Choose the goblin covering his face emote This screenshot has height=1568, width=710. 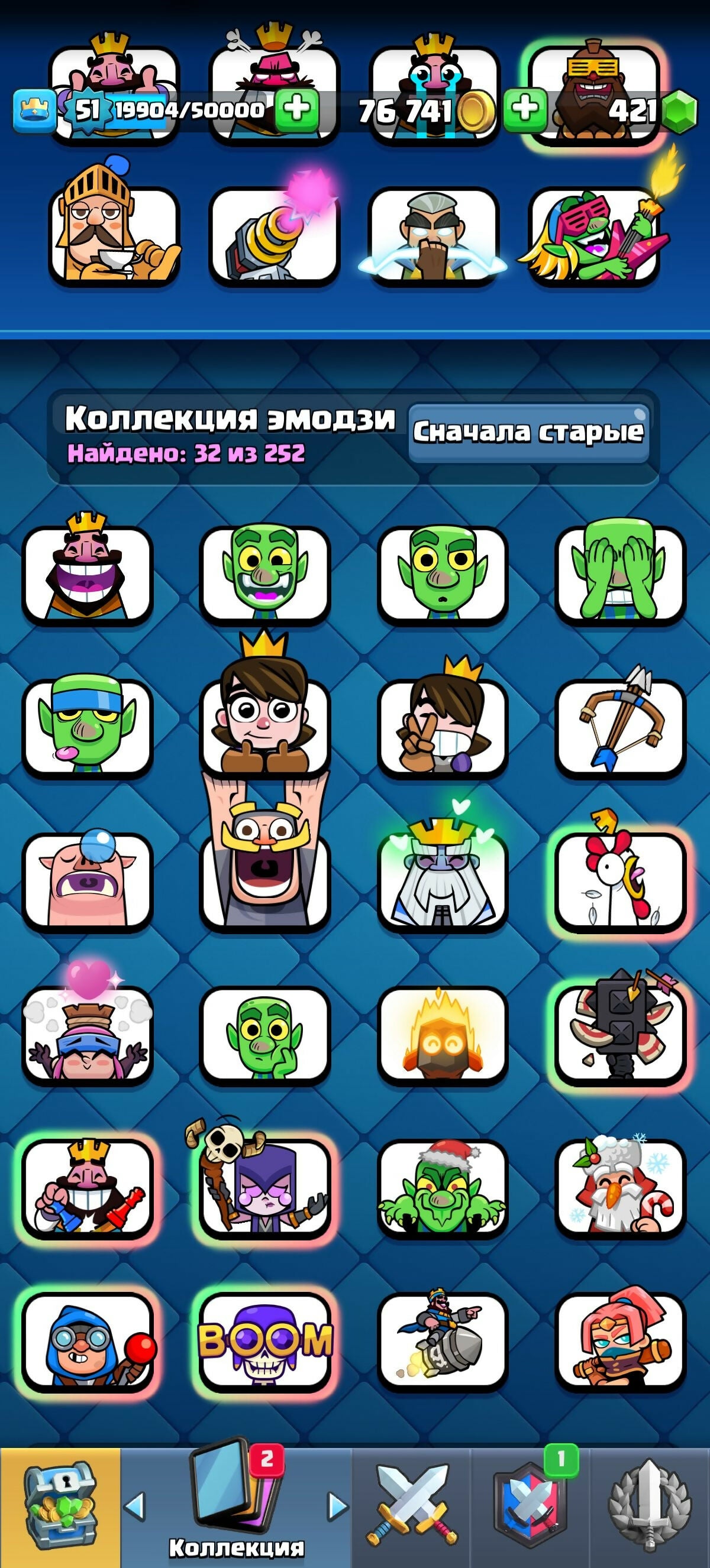click(621, 574)
